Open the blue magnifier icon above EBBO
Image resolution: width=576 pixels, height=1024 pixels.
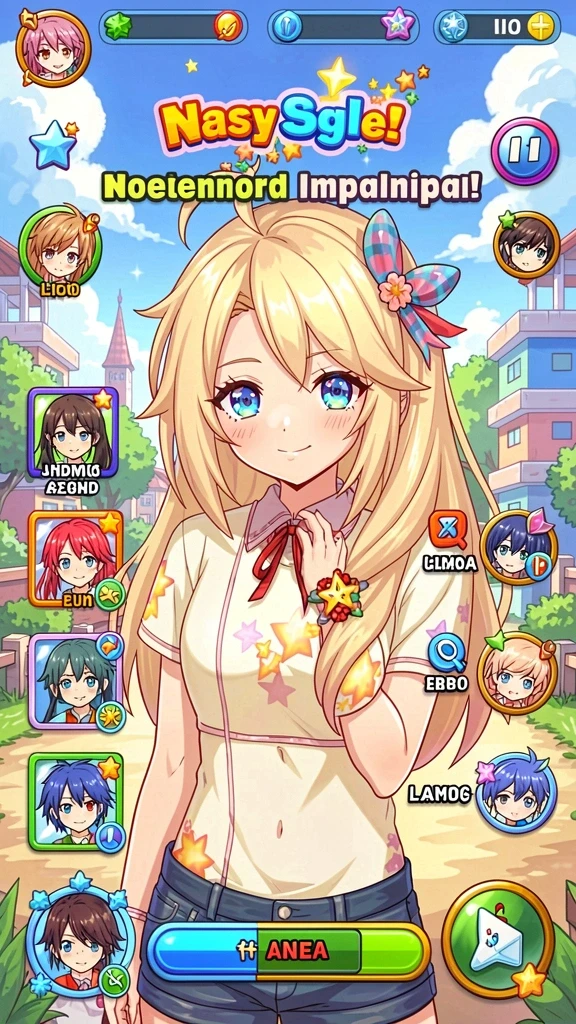(447, 654)
